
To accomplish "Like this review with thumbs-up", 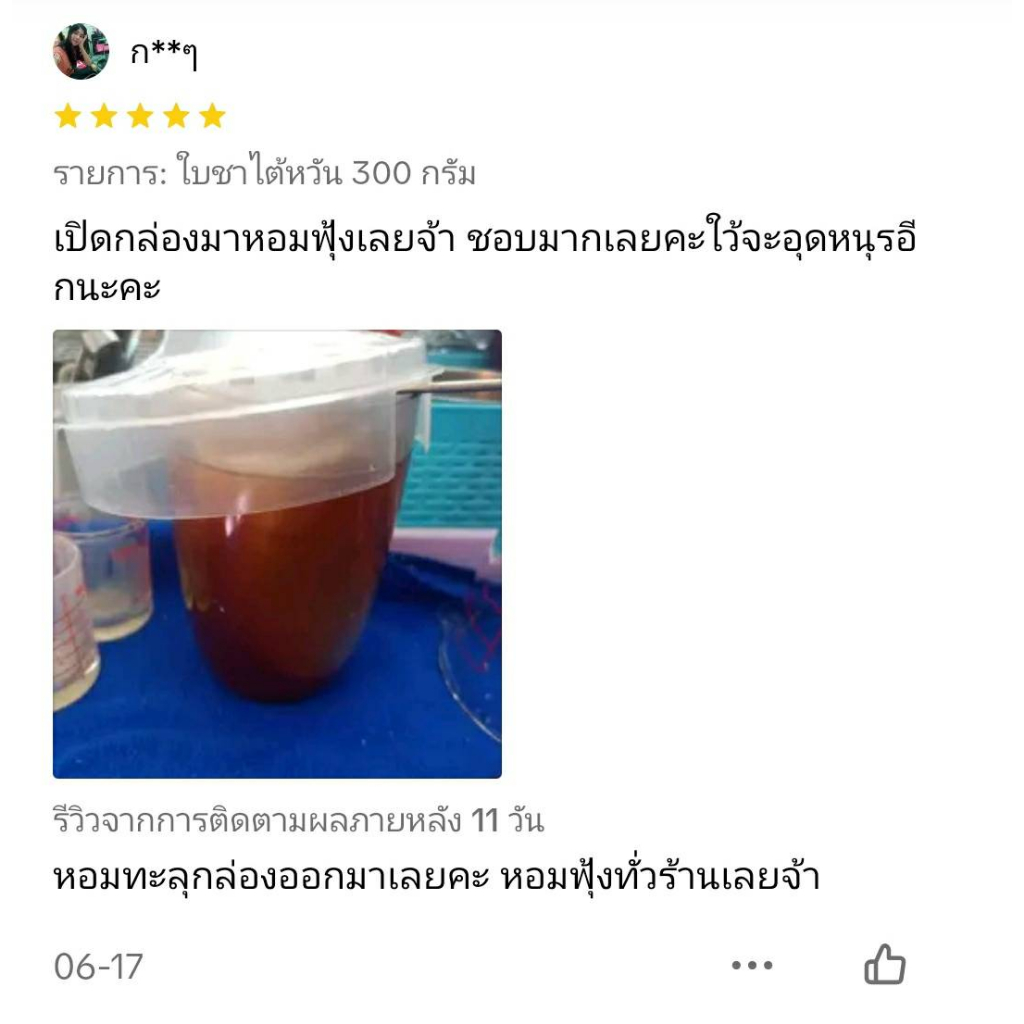I will (x=884, y=965).
